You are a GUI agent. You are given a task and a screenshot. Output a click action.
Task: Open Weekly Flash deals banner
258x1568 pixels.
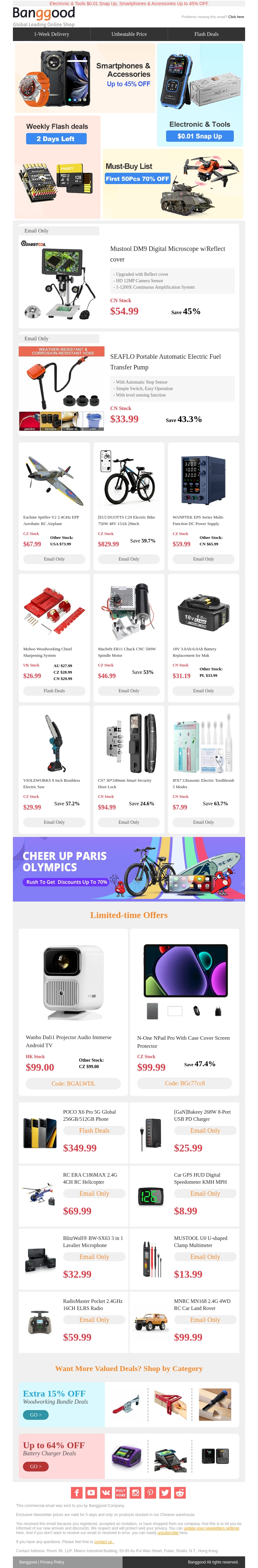pyautogui.click(x=57, y=167)
